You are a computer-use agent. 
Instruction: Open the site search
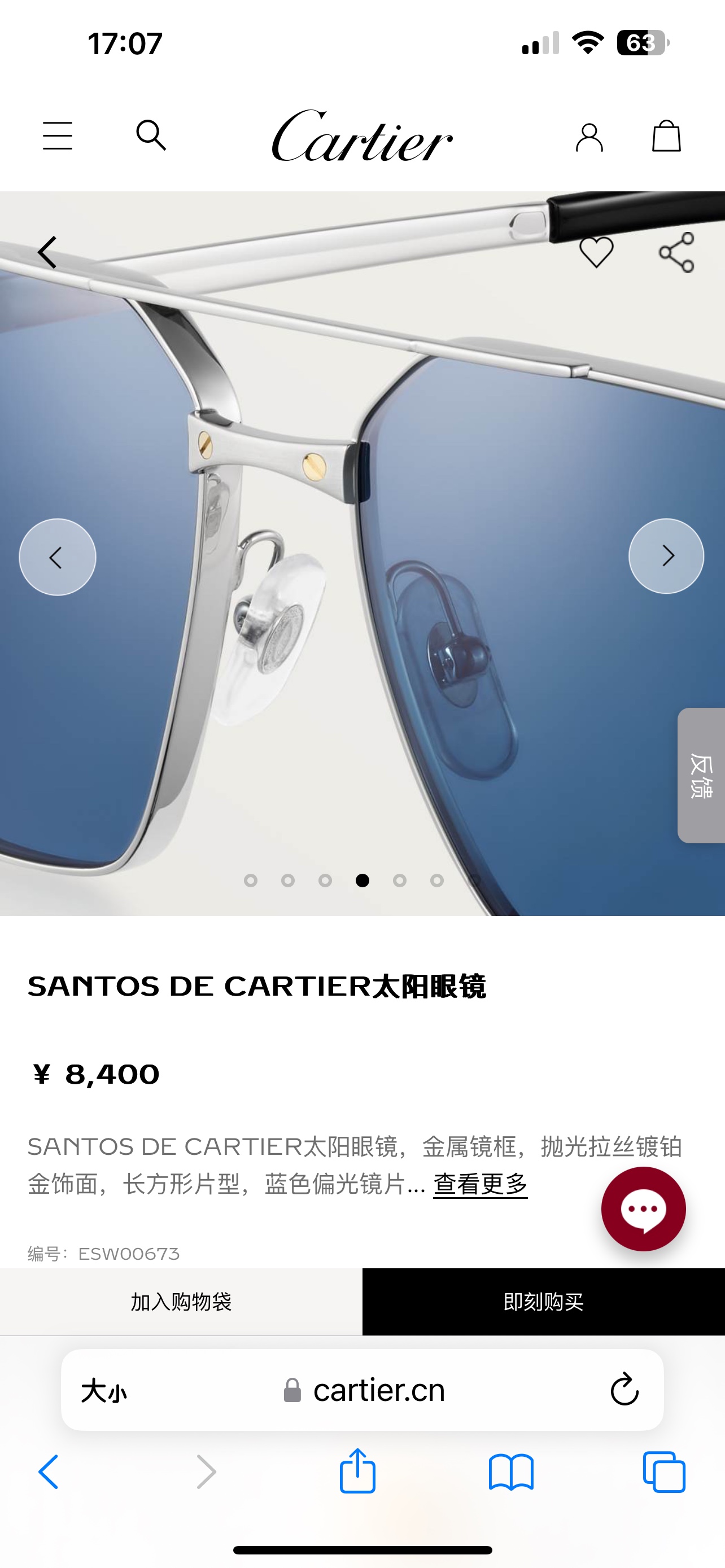tap(151, 134)
